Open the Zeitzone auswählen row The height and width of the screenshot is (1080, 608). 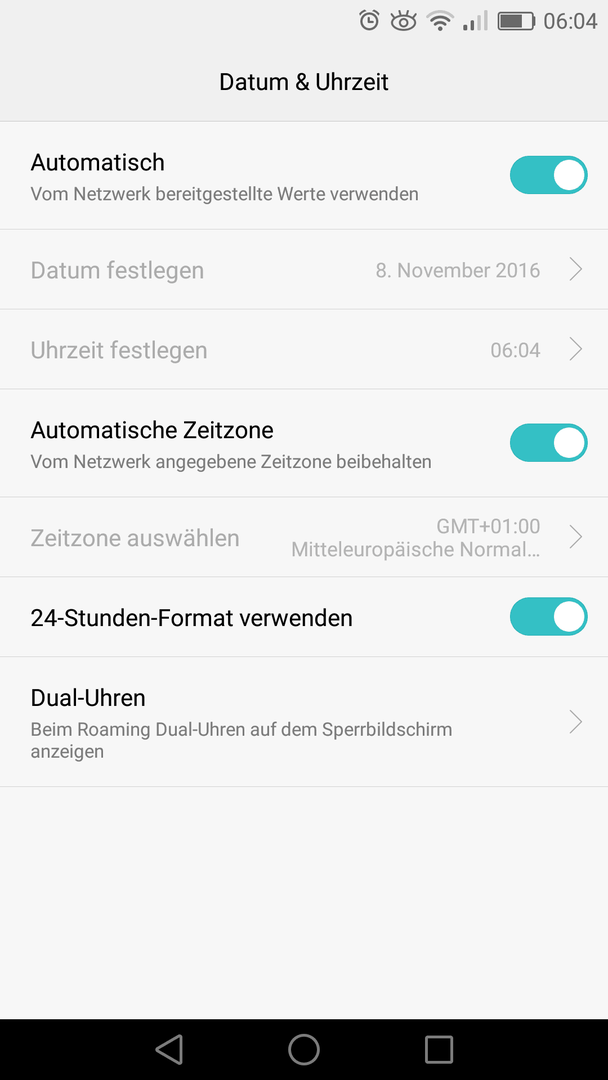point(304,537)
